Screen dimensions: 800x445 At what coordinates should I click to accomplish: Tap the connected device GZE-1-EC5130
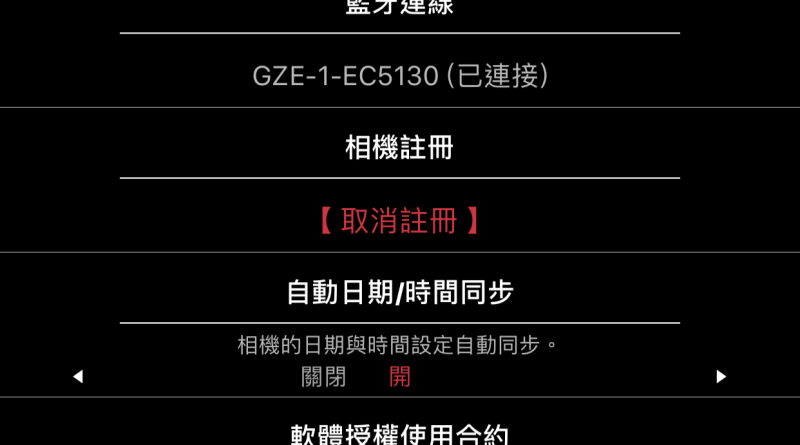[x=400, y=76]
